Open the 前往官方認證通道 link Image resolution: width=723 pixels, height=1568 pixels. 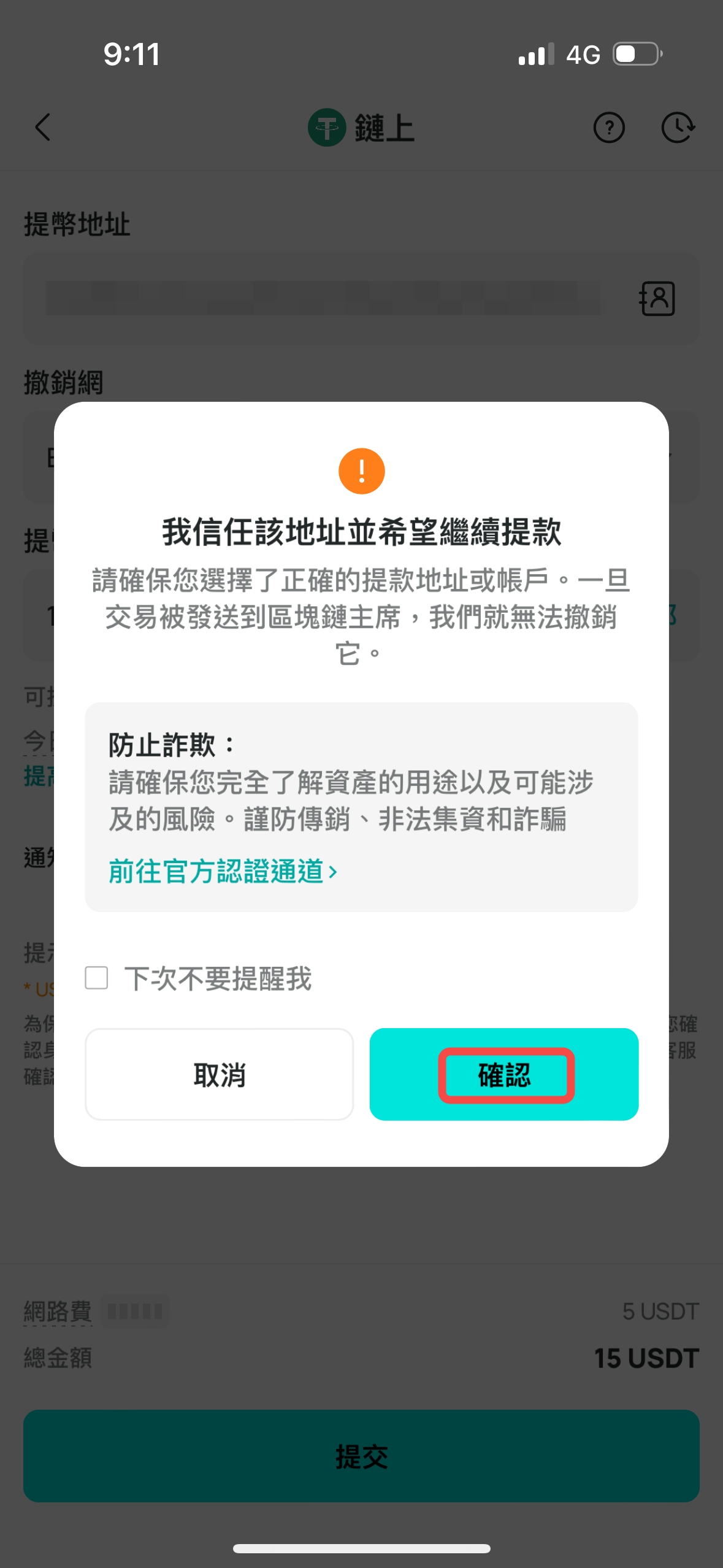223,871
